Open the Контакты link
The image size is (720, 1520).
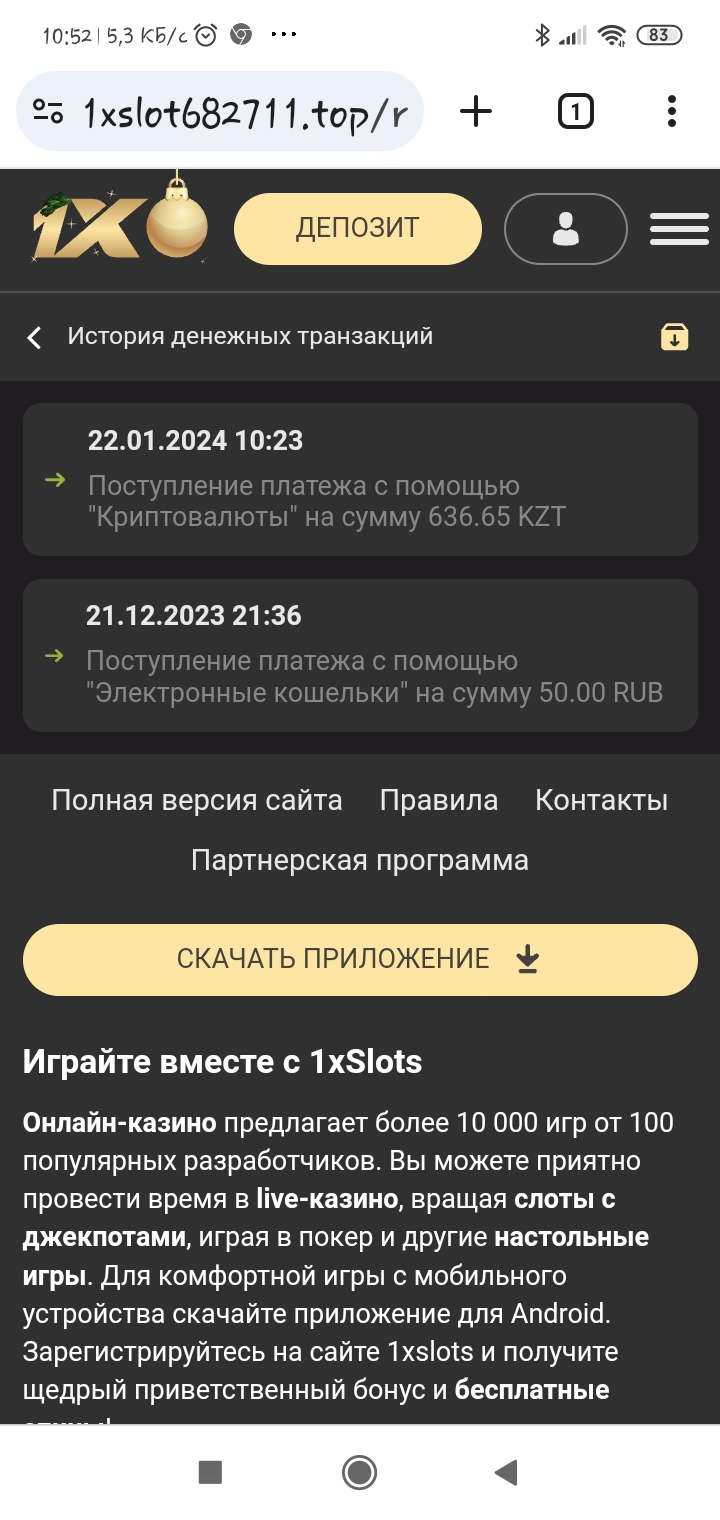pyautogui.click(x=602, y=800)
